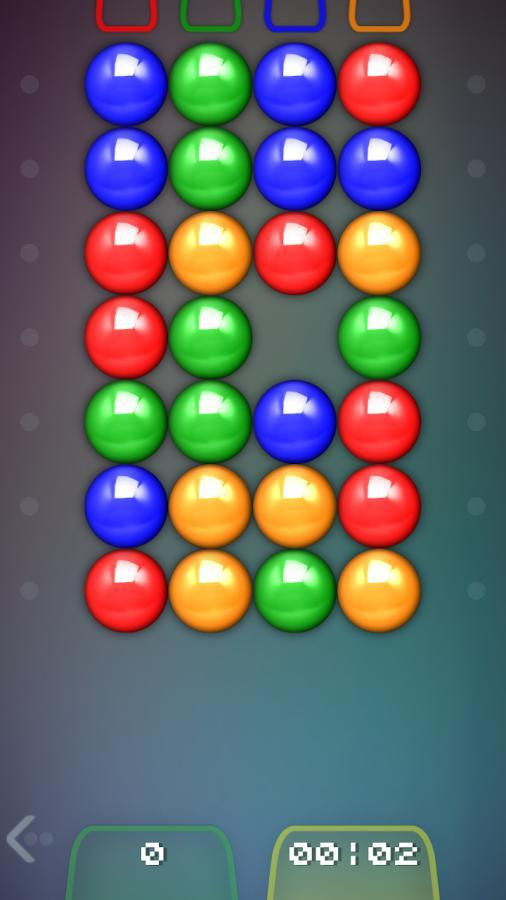
Task: Select the blue ball under the red bin outline
Action: (x=126, y=84)
